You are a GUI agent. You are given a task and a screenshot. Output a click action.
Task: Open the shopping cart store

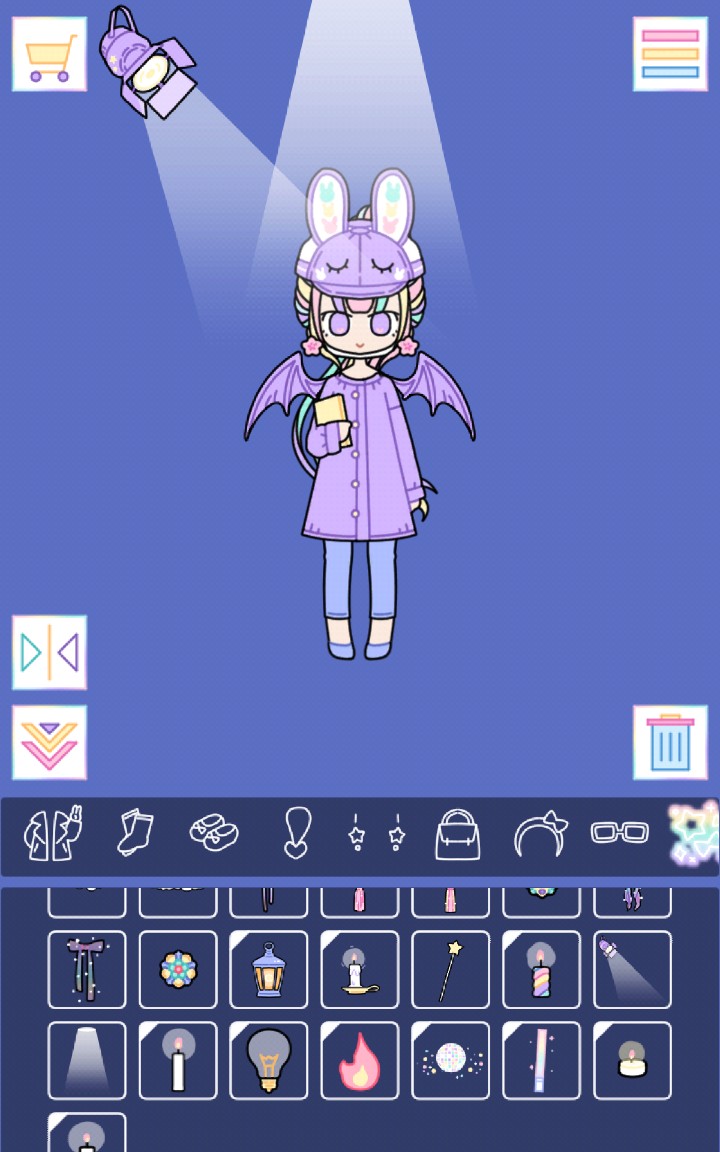(x=49, y=54)
